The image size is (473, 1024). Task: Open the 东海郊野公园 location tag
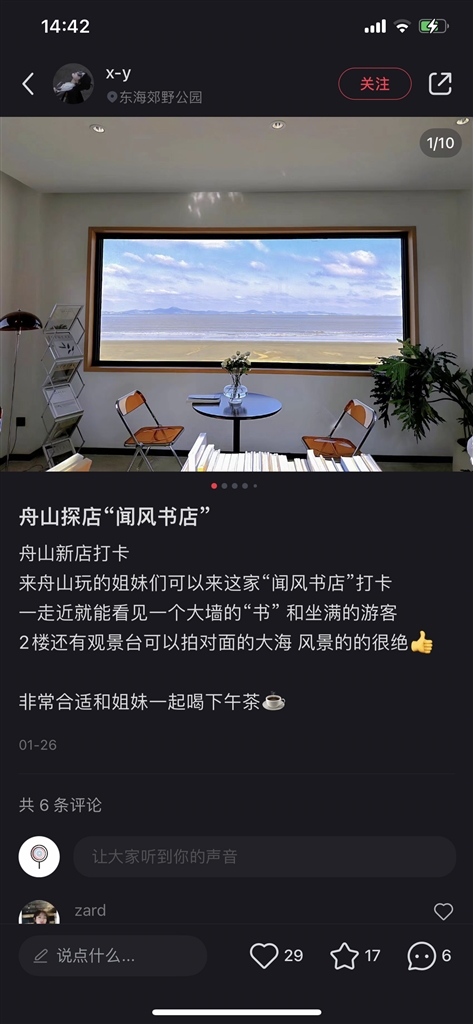pyautogui.click(x=155, y=97)
